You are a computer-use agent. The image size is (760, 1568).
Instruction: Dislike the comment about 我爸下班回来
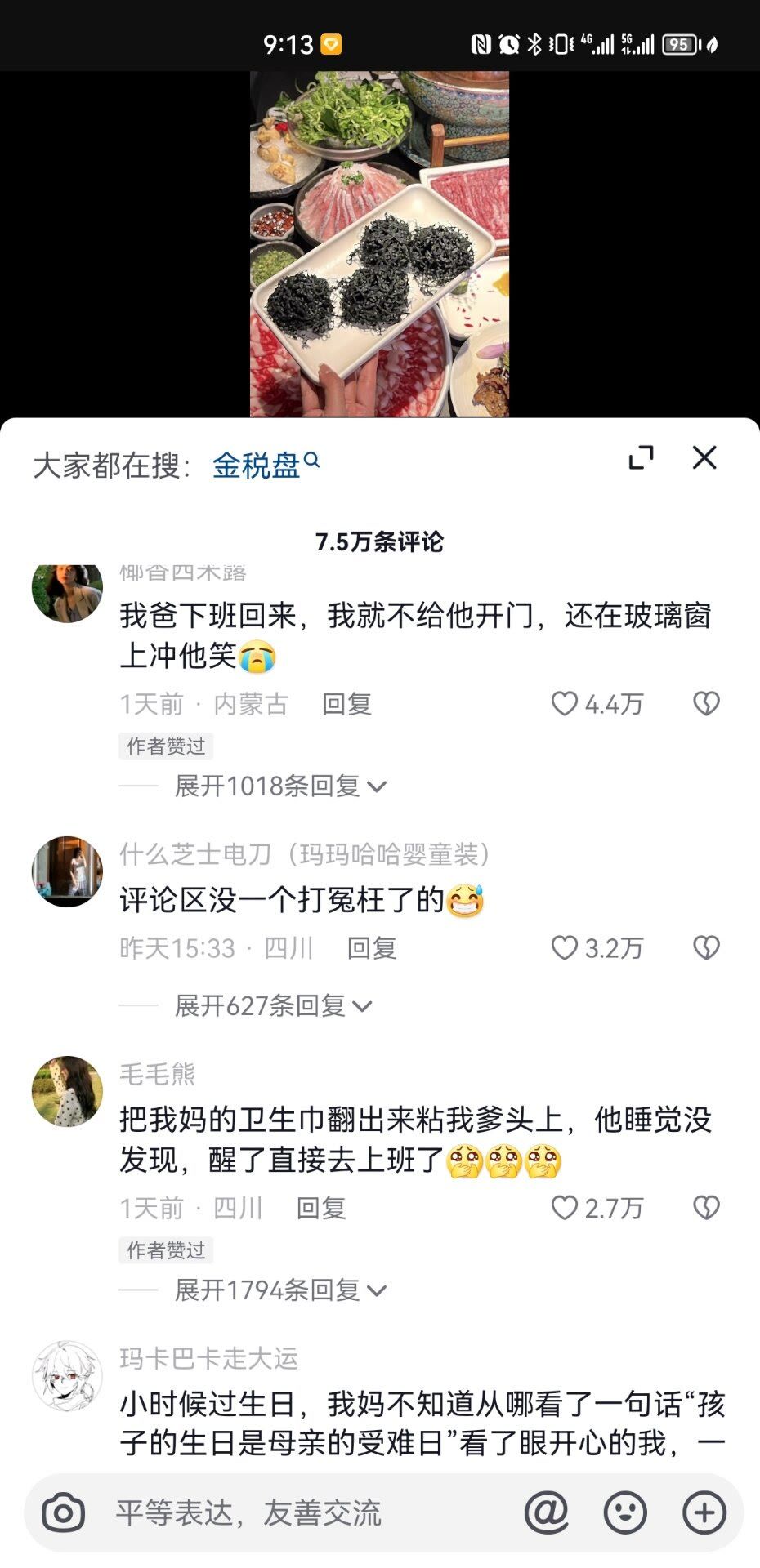tap(706, 704)
